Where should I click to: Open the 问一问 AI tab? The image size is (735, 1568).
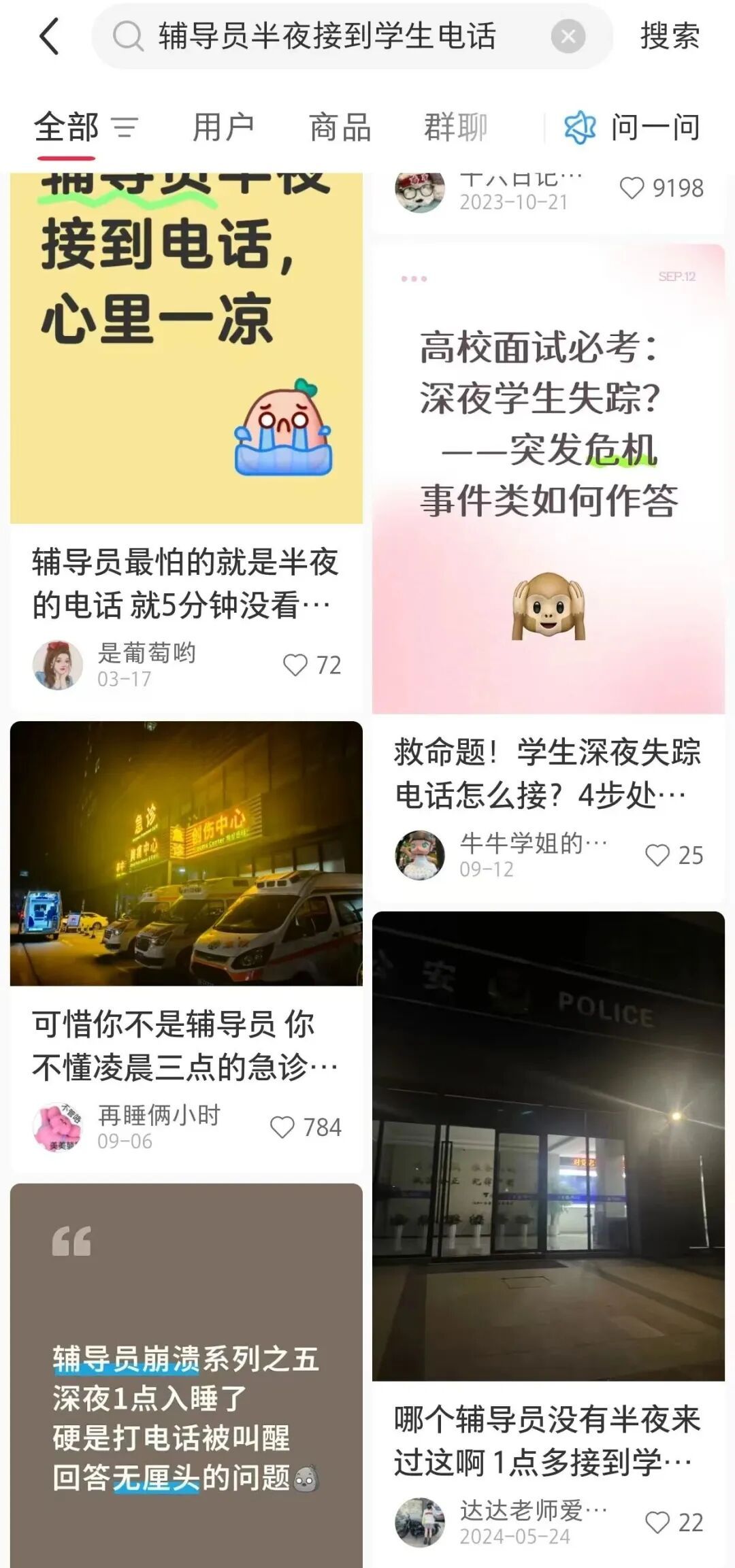(x=633, y=127)
